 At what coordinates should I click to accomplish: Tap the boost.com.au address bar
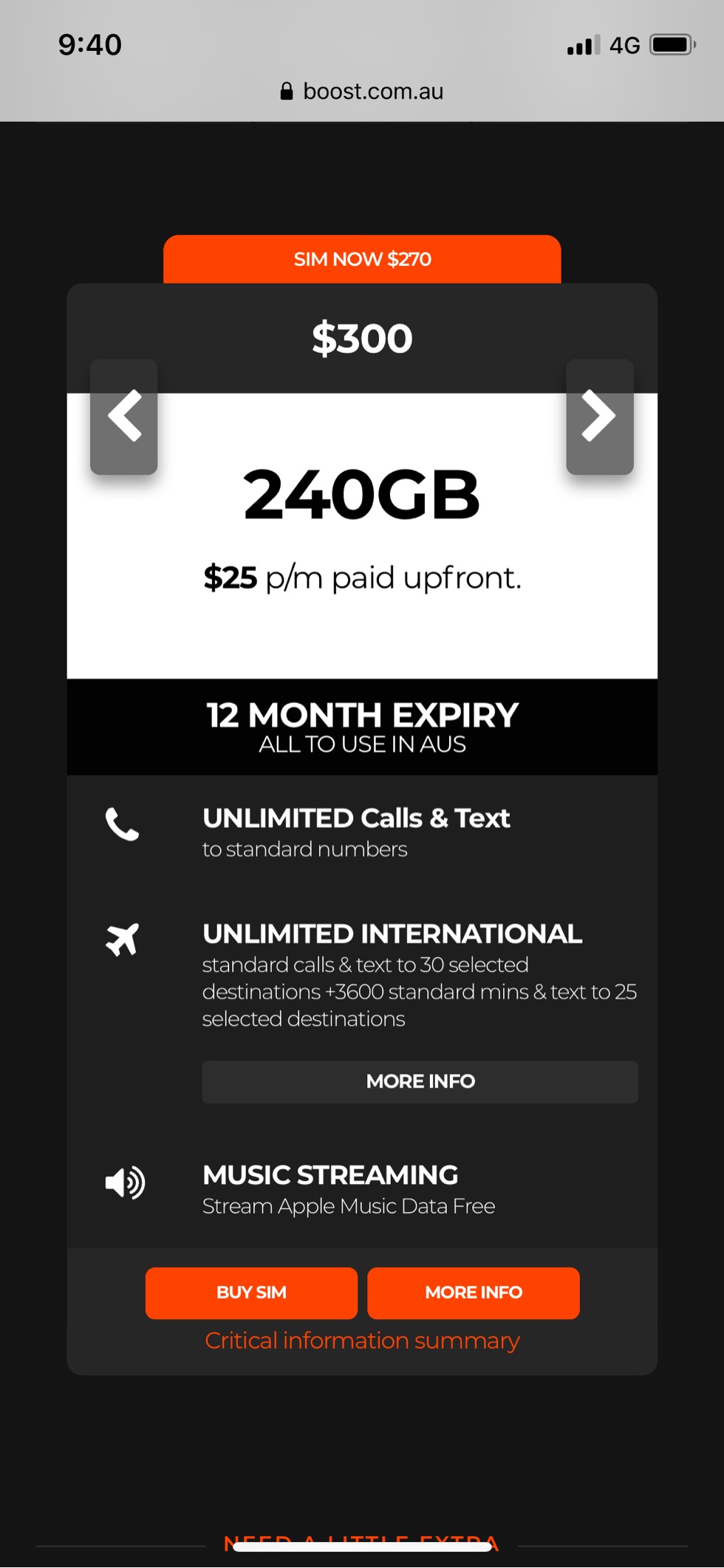(362, 91)
